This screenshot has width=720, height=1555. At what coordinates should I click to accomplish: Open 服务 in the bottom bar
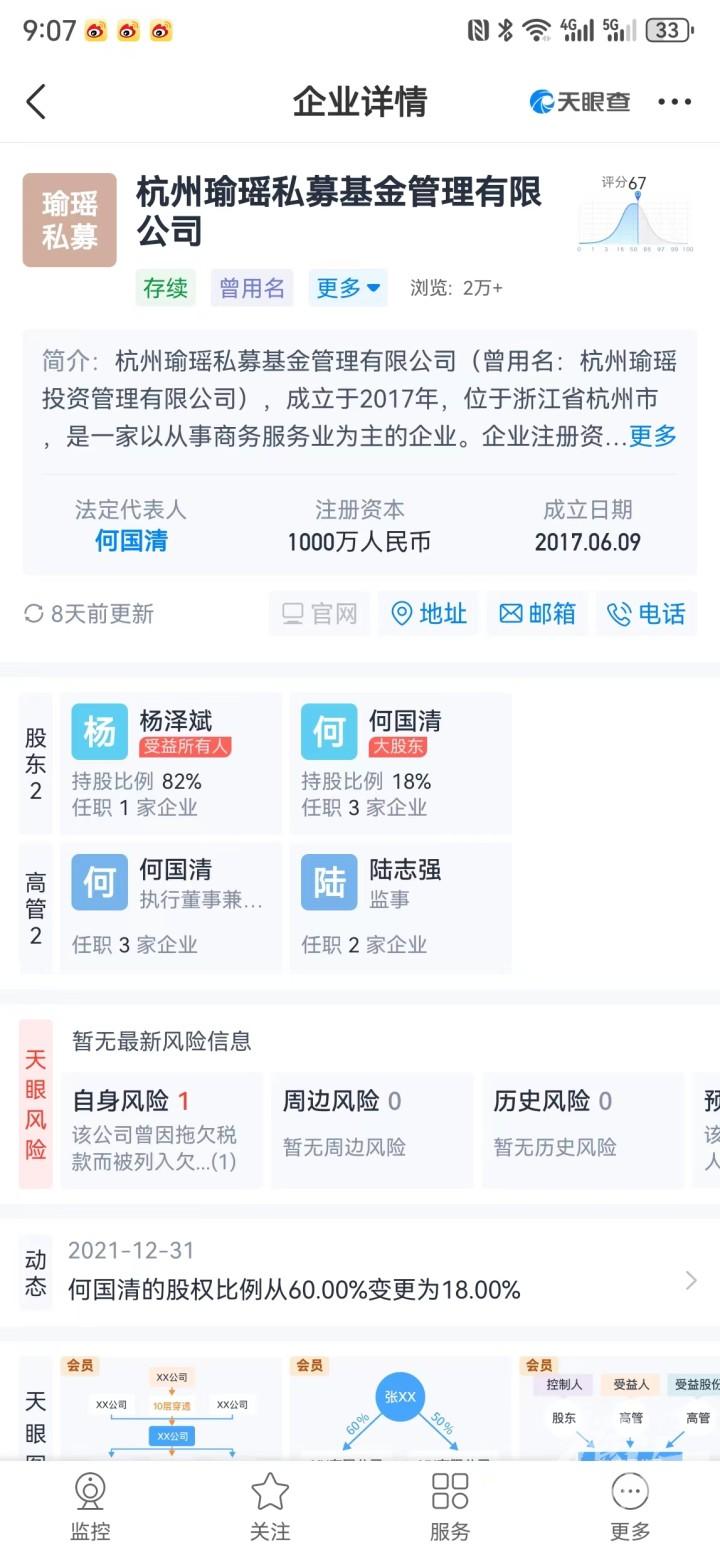450,1506
